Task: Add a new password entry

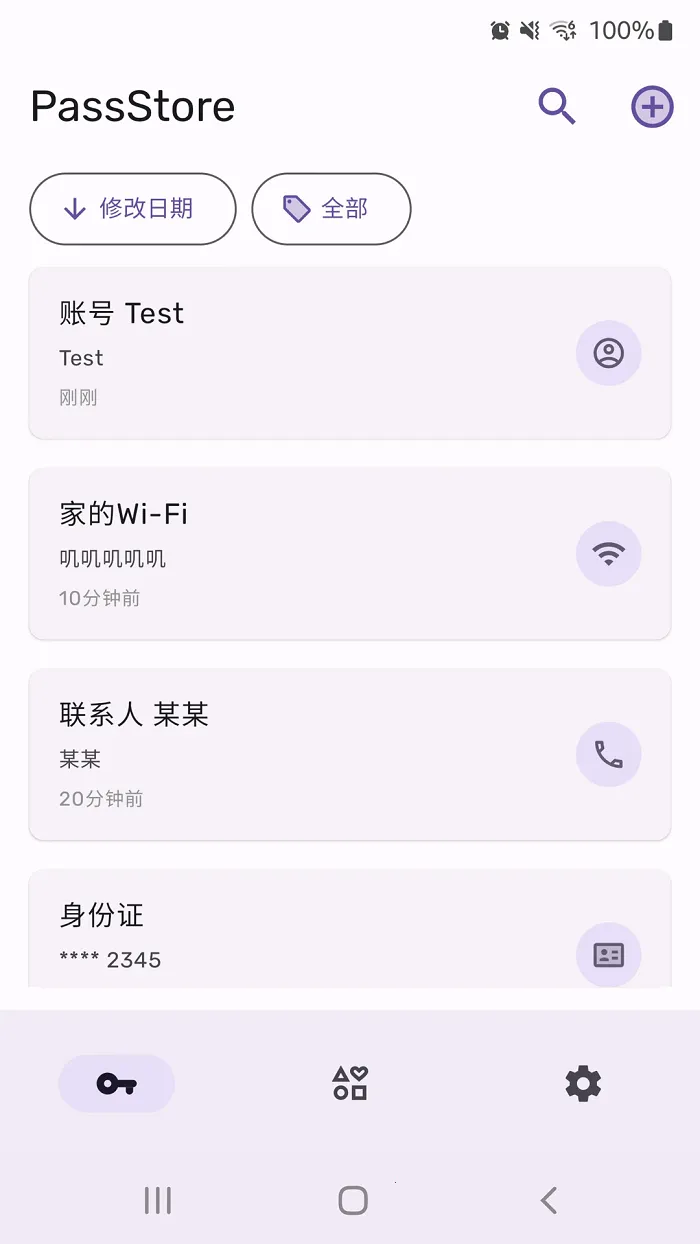Action: (652, 106)
